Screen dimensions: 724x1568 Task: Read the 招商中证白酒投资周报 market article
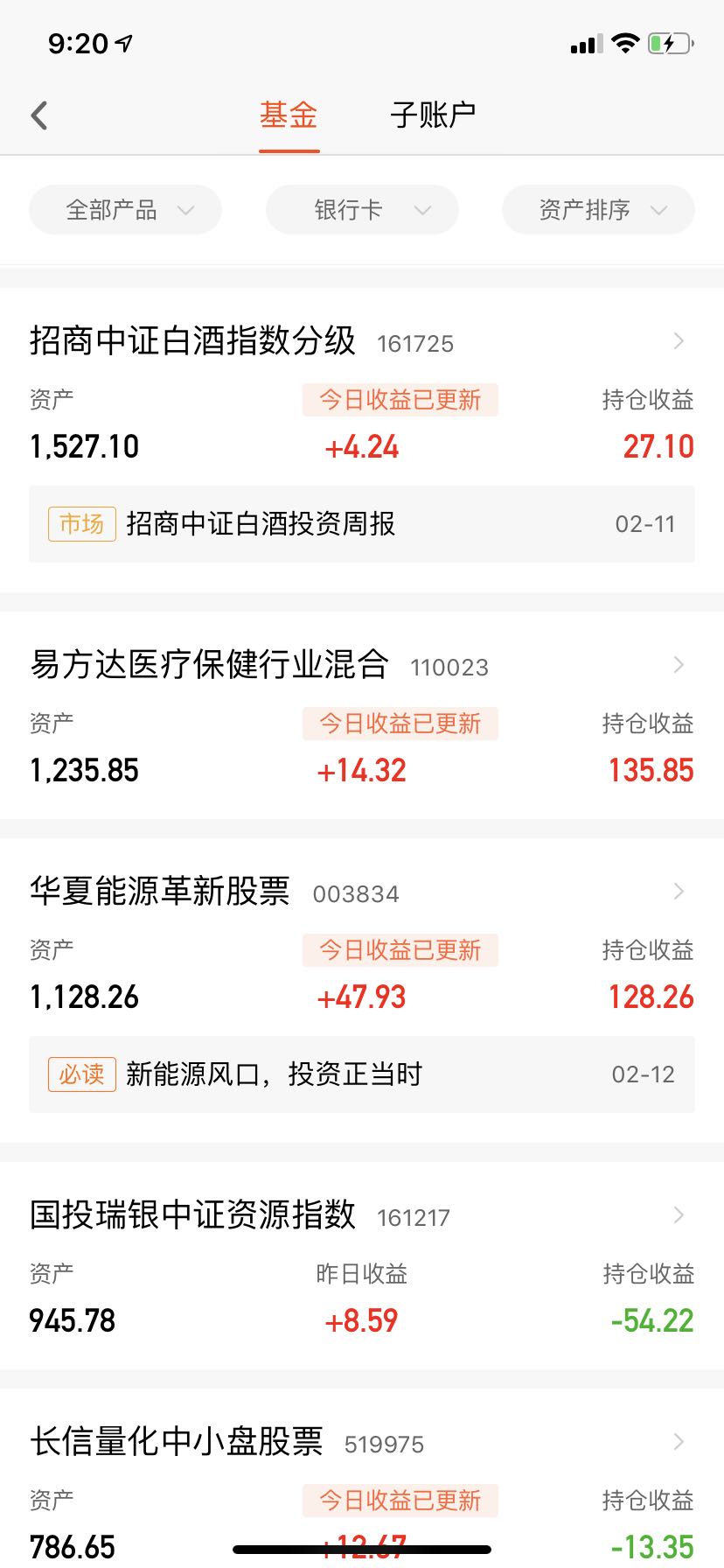coord(362,524)
